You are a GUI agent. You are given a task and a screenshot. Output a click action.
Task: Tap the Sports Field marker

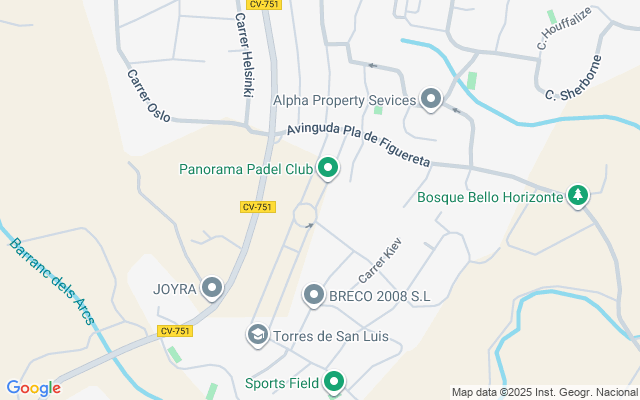[333, 382]
